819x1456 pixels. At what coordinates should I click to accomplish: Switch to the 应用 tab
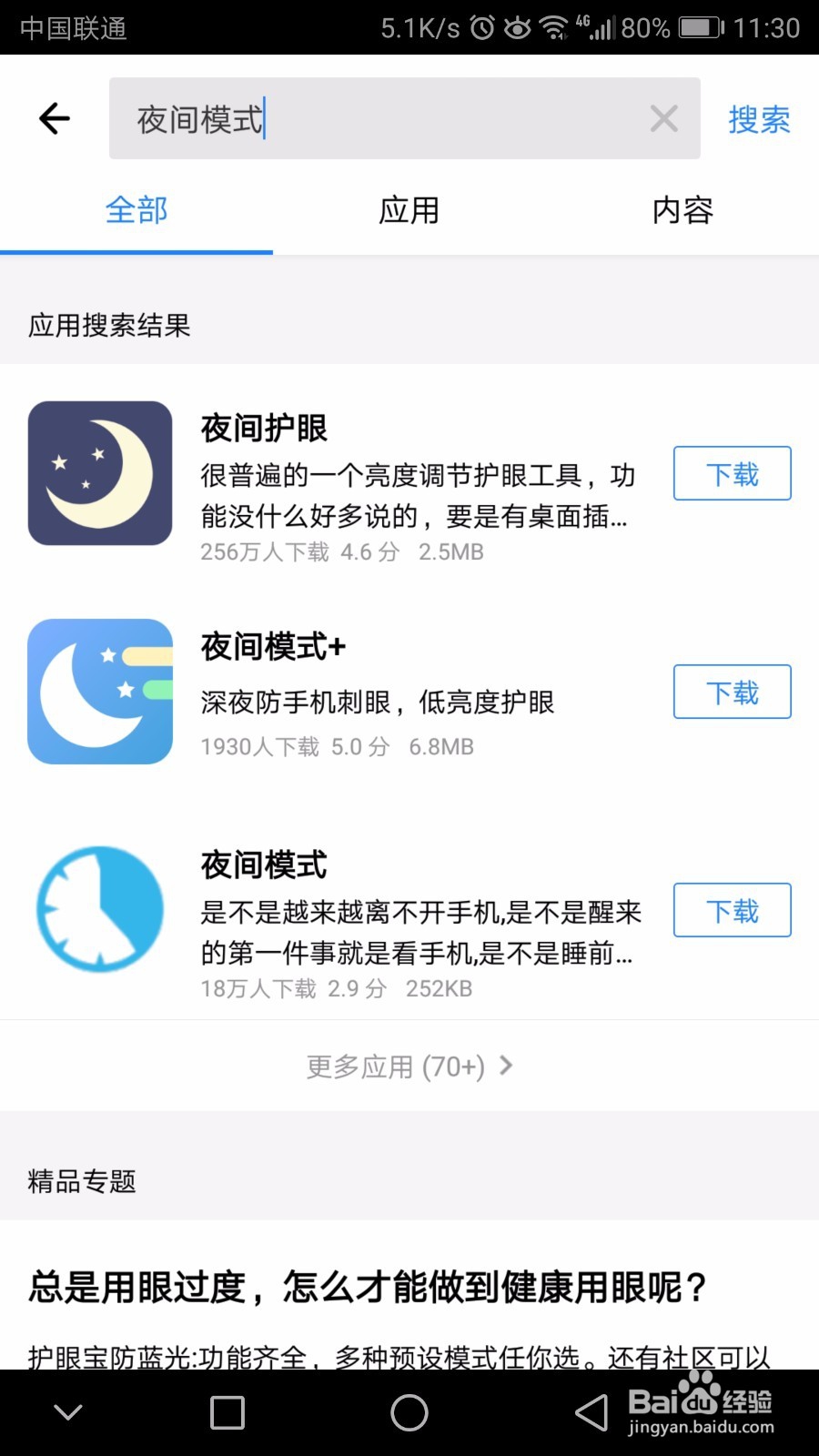point(409,210)
